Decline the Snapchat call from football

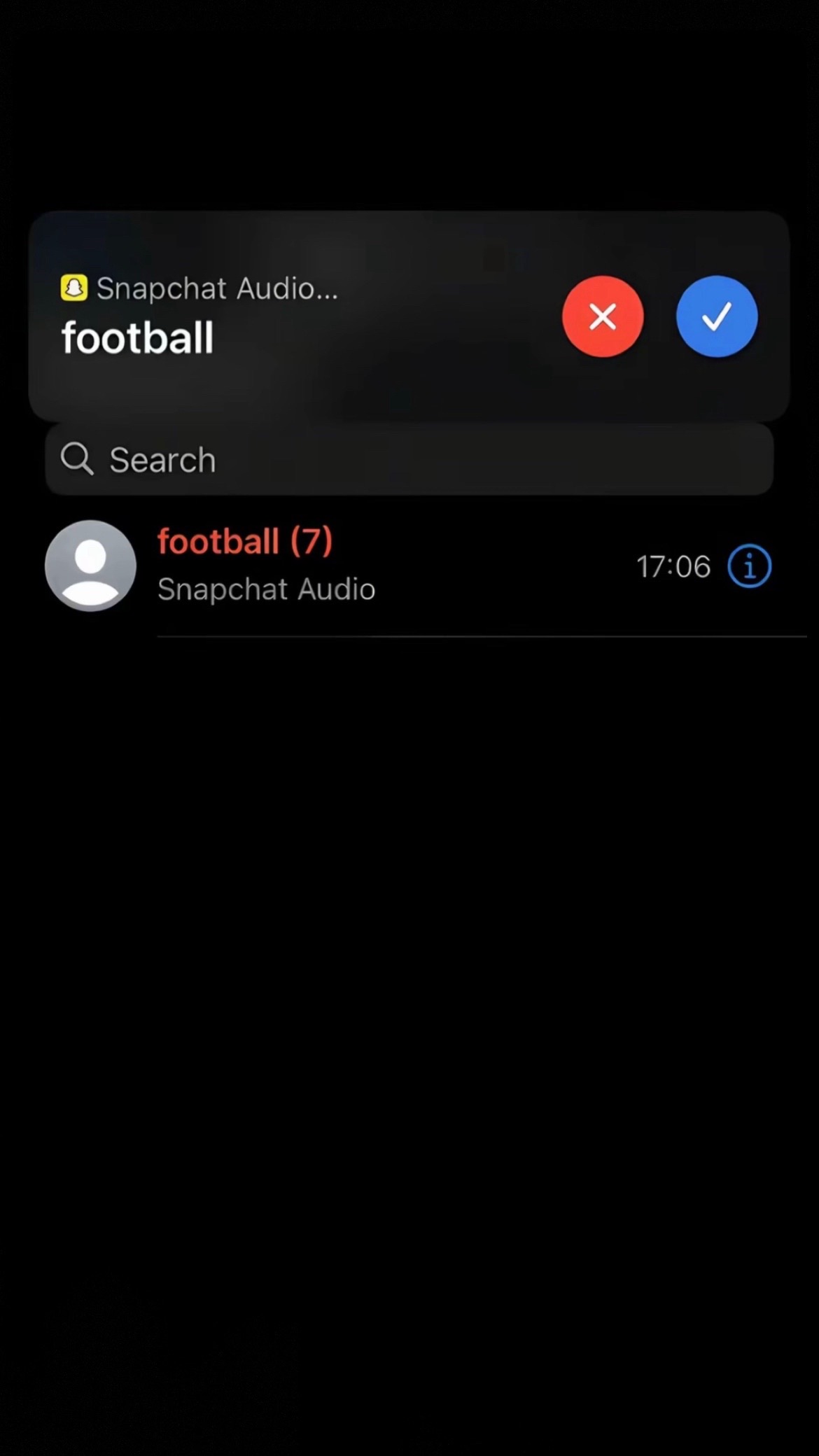602,316
